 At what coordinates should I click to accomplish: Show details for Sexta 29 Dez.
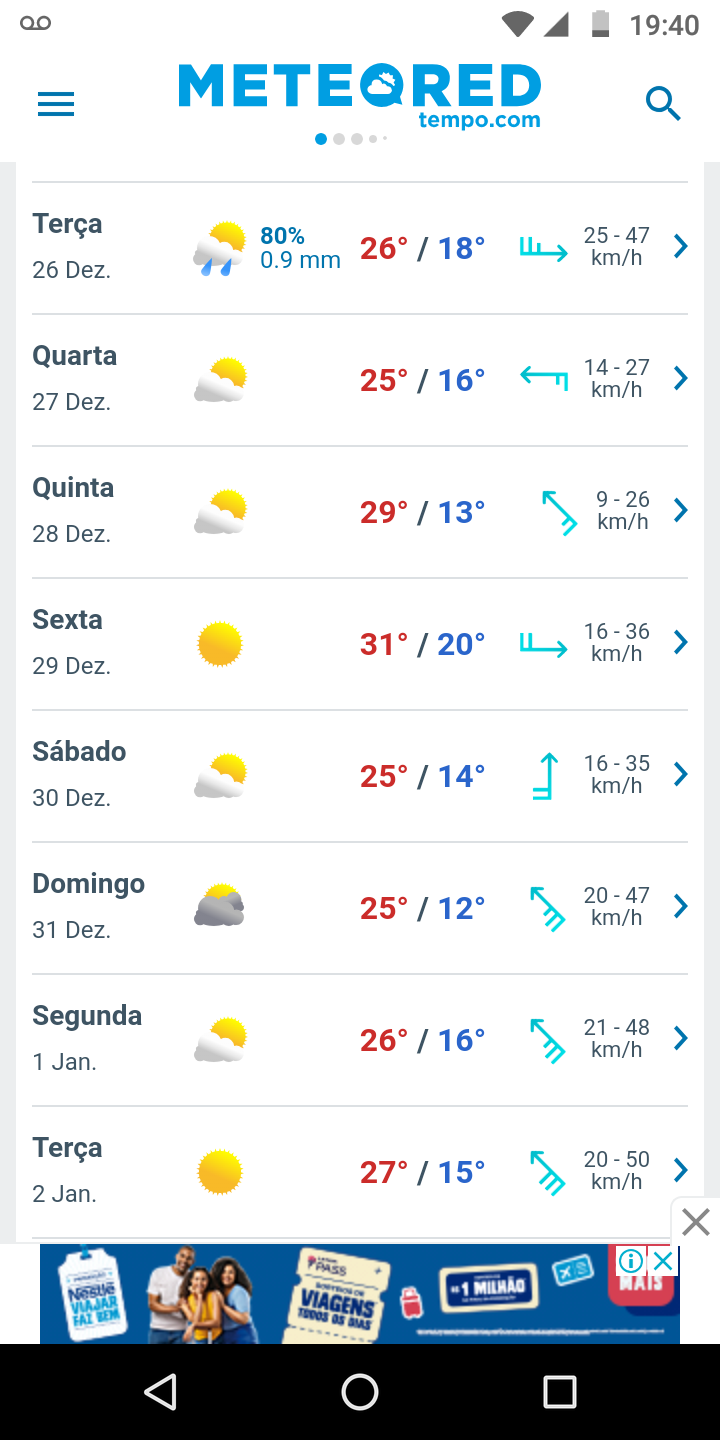[360, 643]
